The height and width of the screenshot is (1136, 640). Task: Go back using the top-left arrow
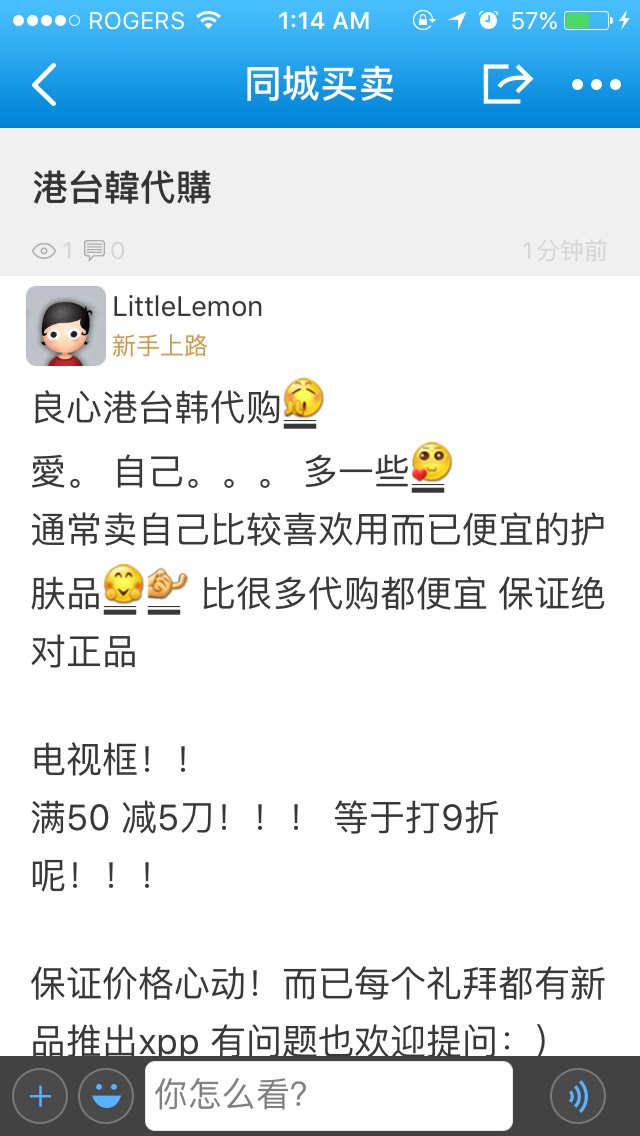44,85
